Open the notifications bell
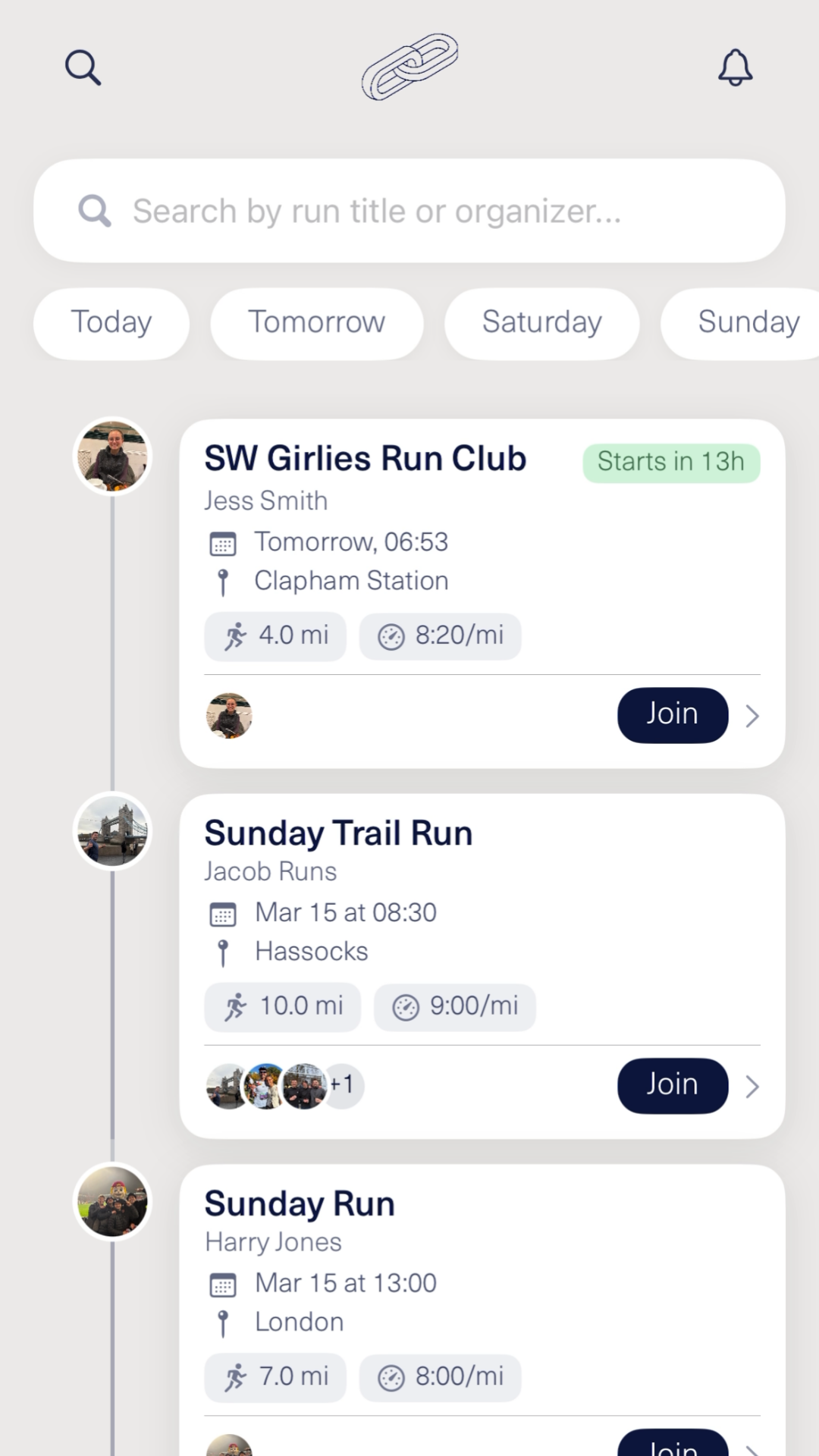The height and width of the screenshot is (1456, 819). pyautogui.click(x=735, y=68)
